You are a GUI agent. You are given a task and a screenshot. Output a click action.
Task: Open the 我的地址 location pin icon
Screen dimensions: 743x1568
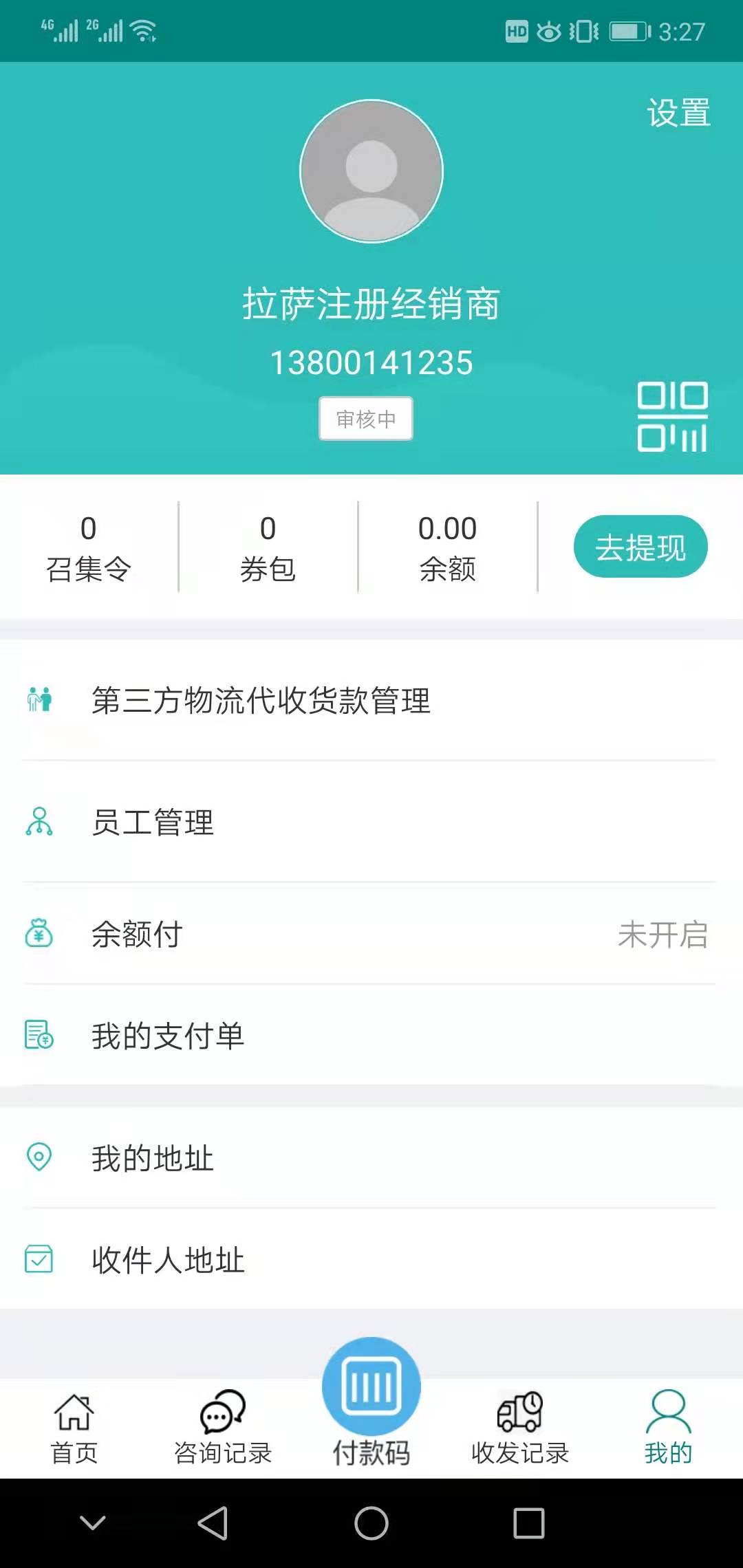tap(39, 1157)
